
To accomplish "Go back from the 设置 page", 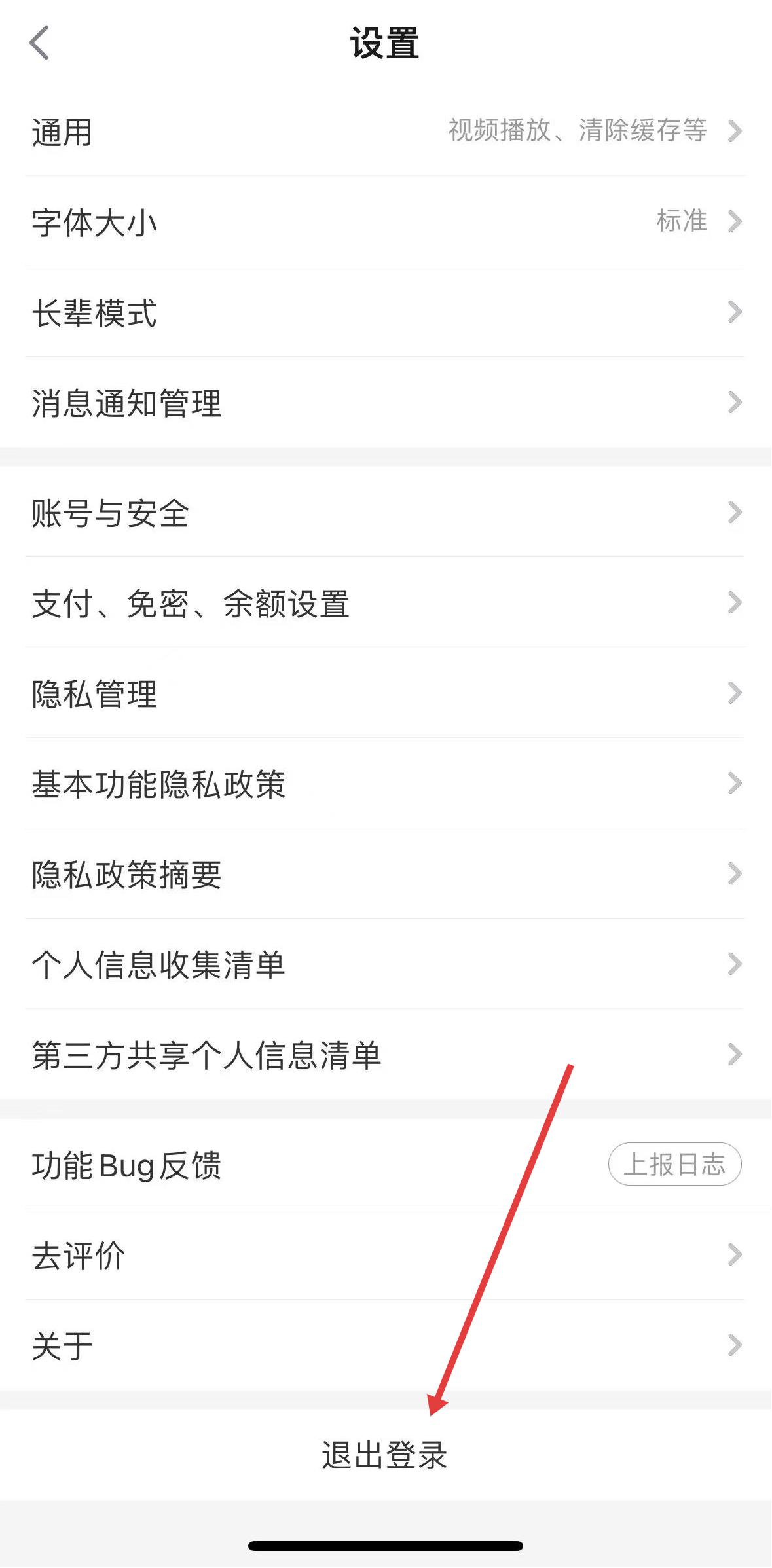I will [39, 43].
